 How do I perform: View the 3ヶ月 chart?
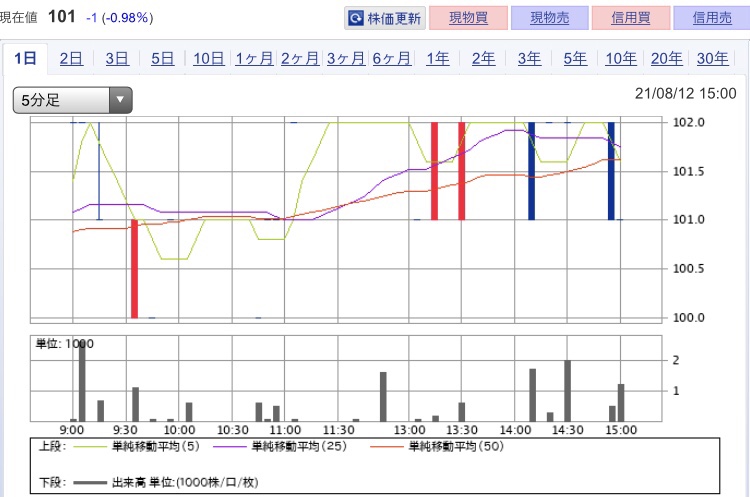346,58
